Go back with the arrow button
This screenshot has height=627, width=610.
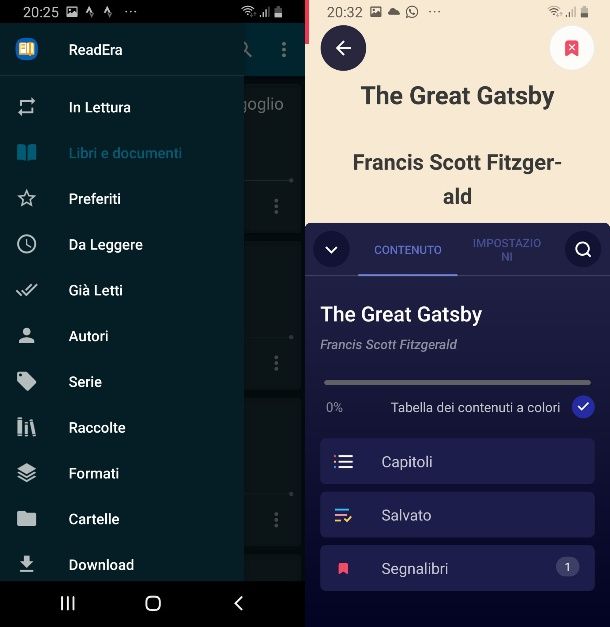(343, 48)
